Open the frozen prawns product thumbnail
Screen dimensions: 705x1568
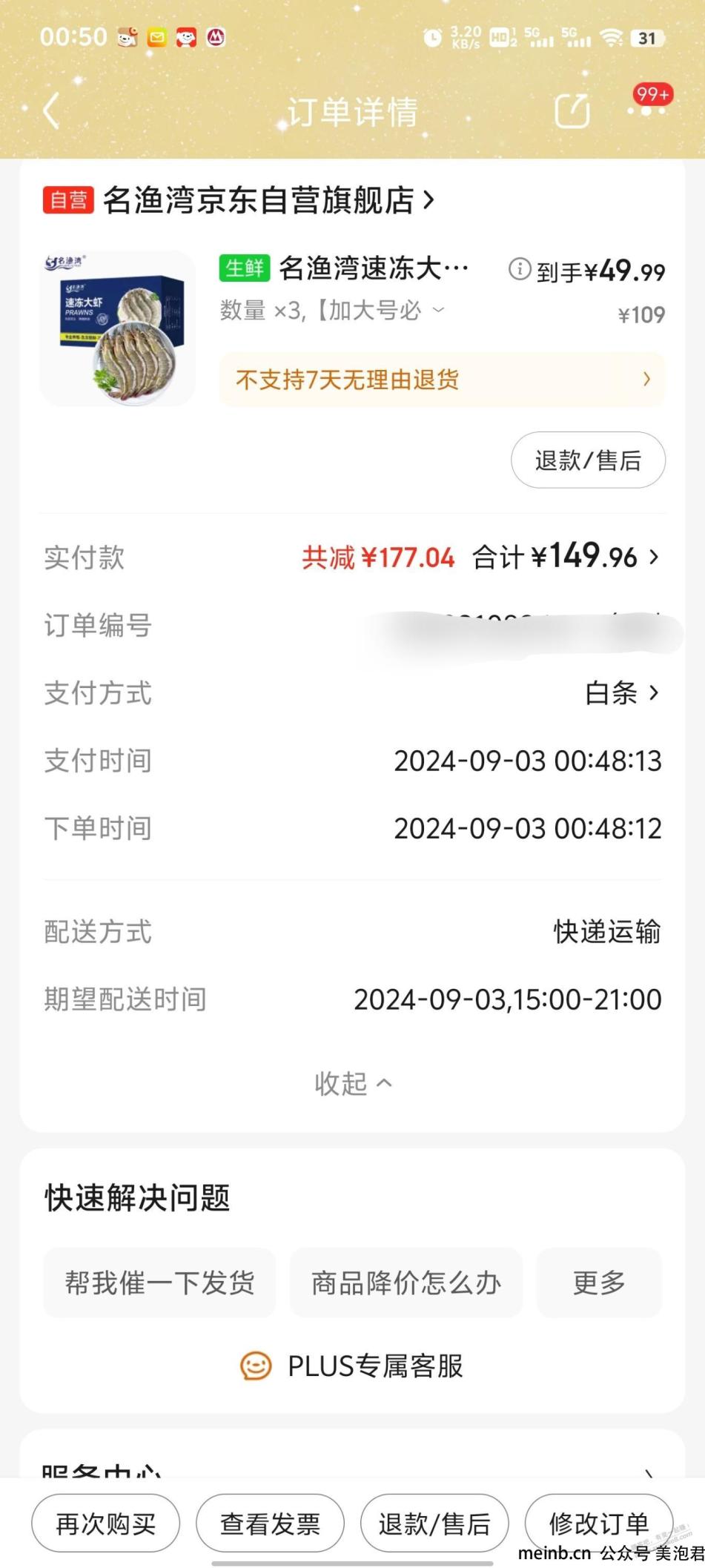(117, 328)
